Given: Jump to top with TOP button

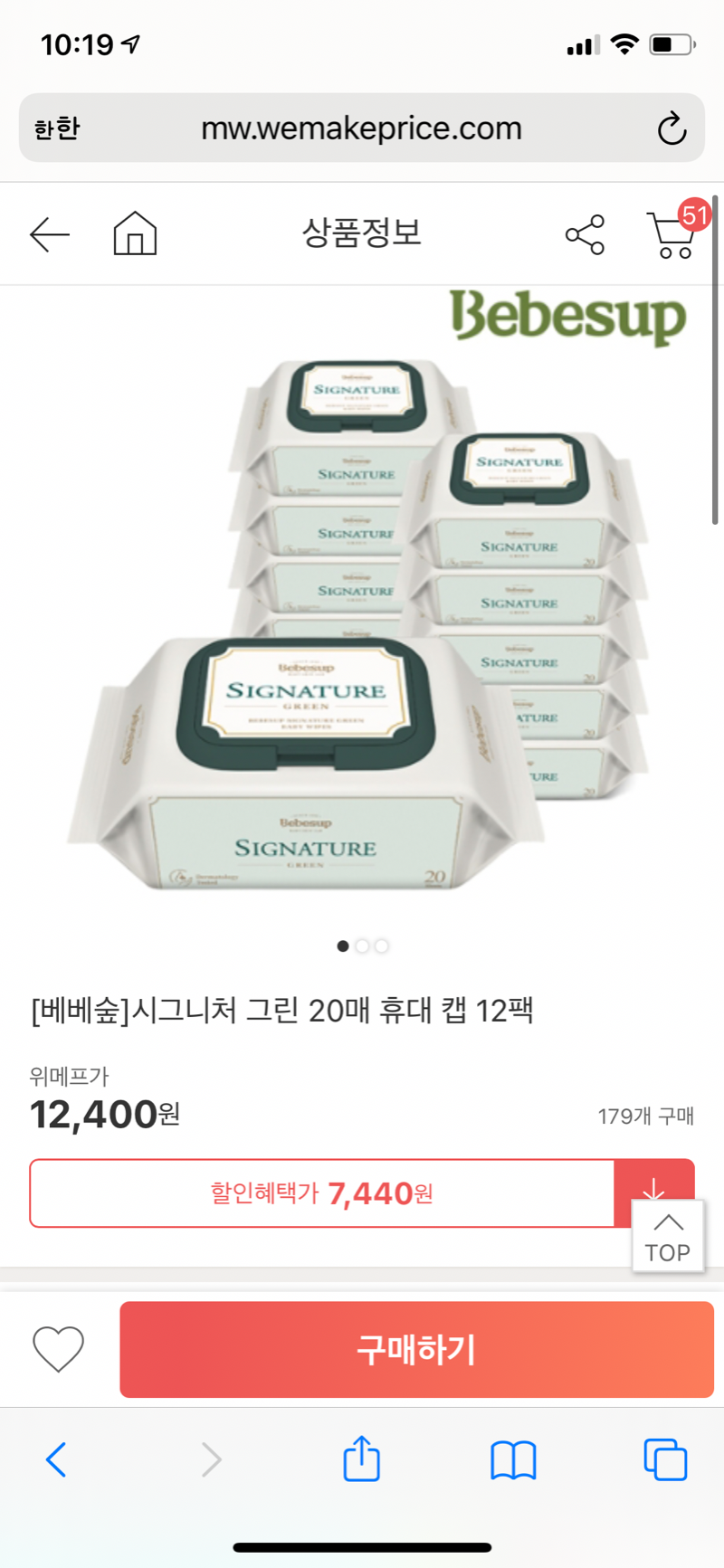Looking at the screenshot, I should [667, 1238].
